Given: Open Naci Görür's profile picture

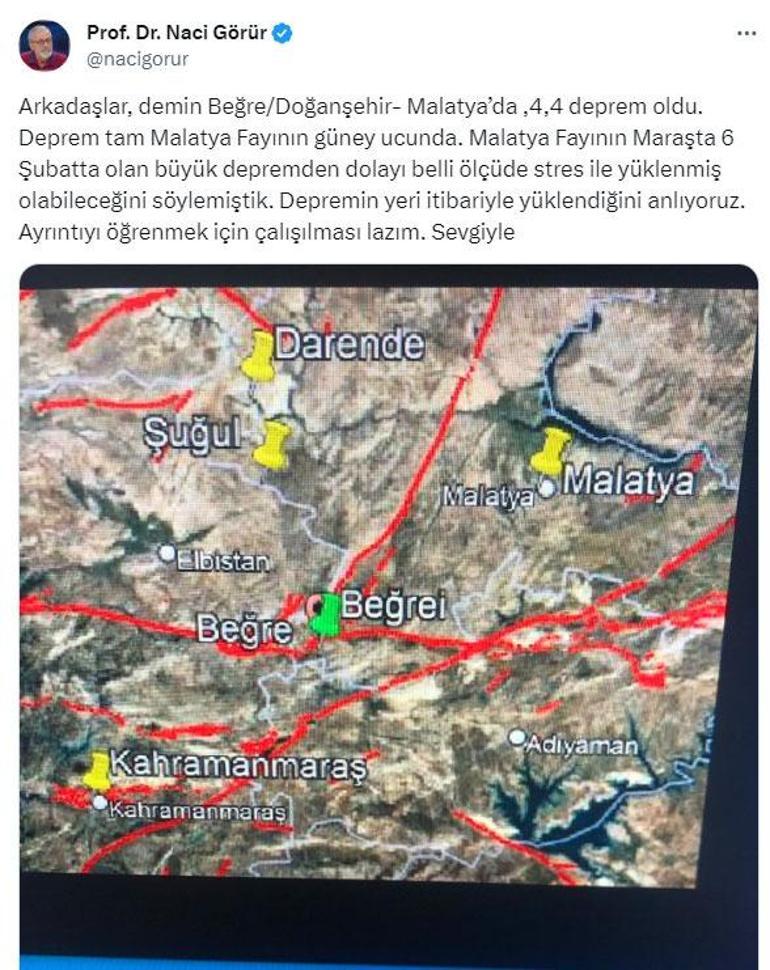Looking at the screenshot, I should point(44,46).
